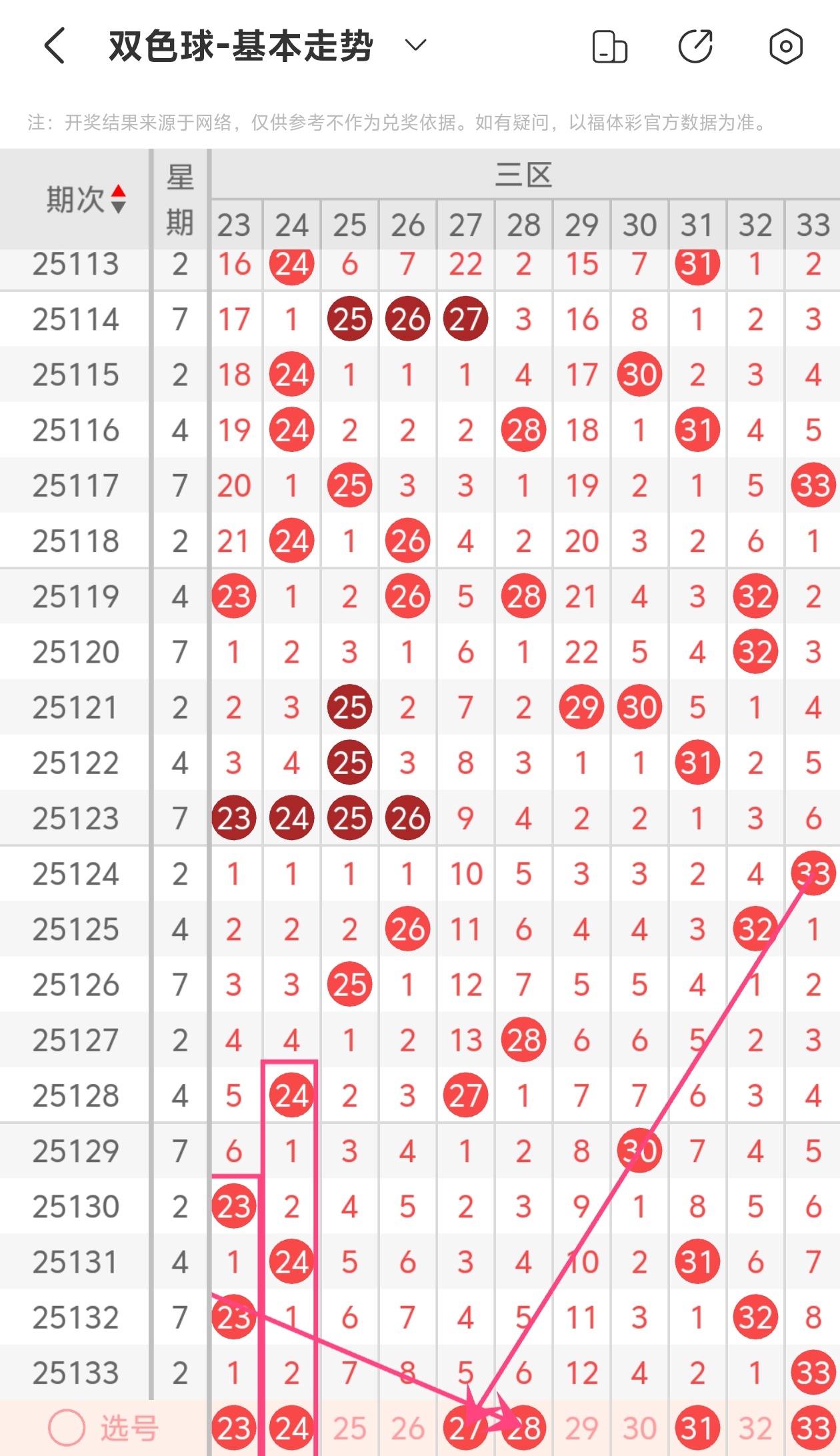Select number 25 in the 选号 row
The image size is (840, 1456).
[349, 1428]
